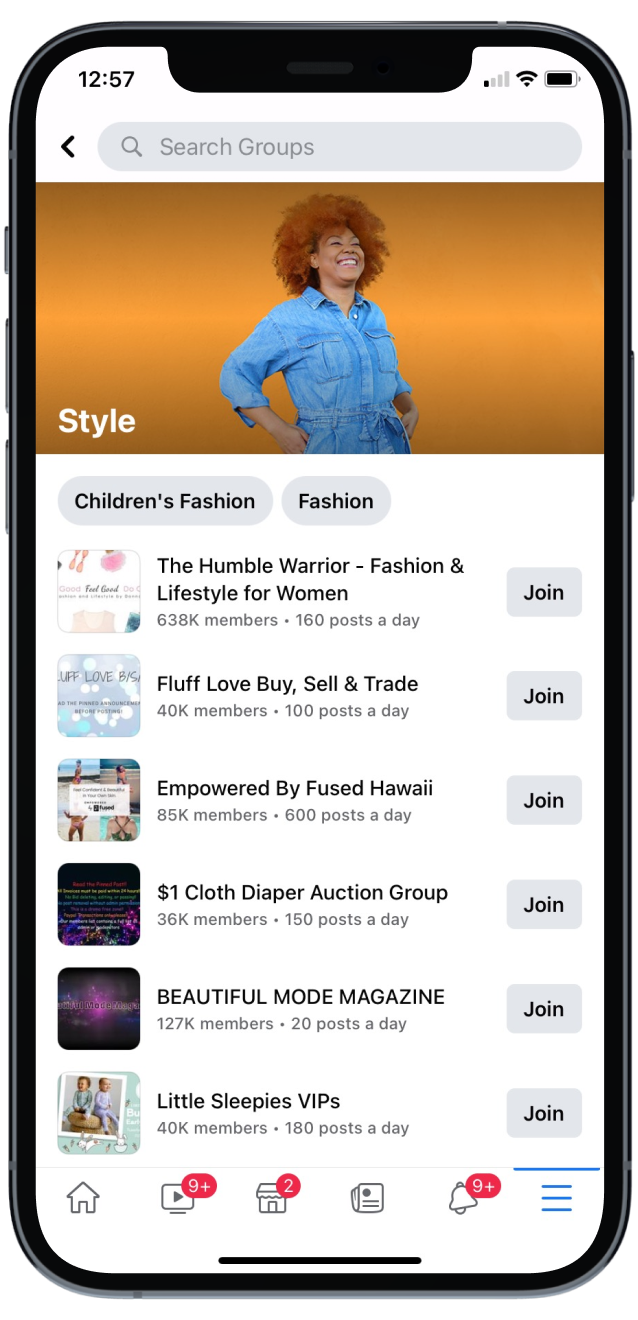Image resolution: width=638 pixels, height=1320 pixels.
Task: Tap the Search Groups field
Action: (x=340, y=147)
